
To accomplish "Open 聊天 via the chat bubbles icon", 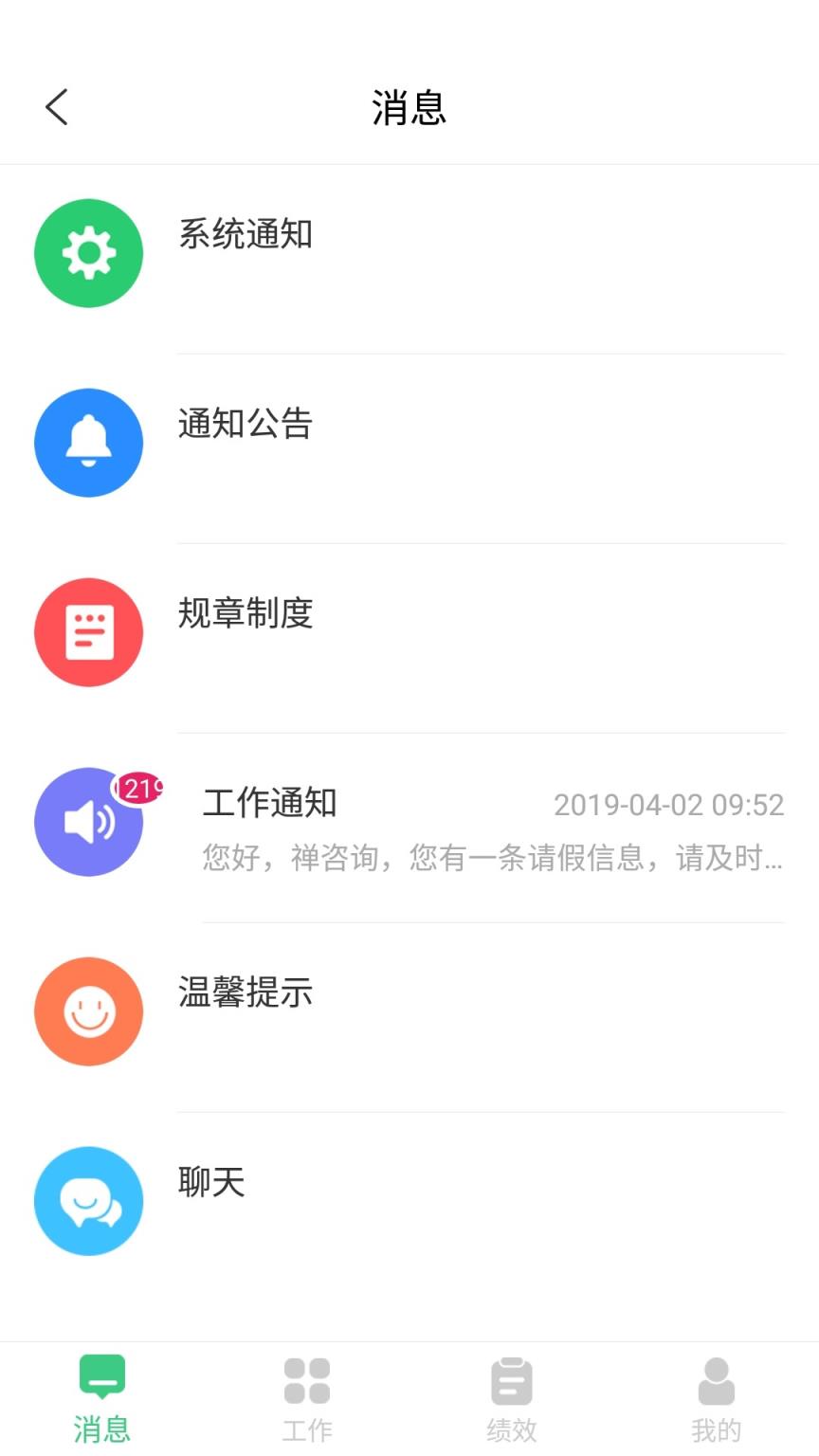I will pos(88,1201).
